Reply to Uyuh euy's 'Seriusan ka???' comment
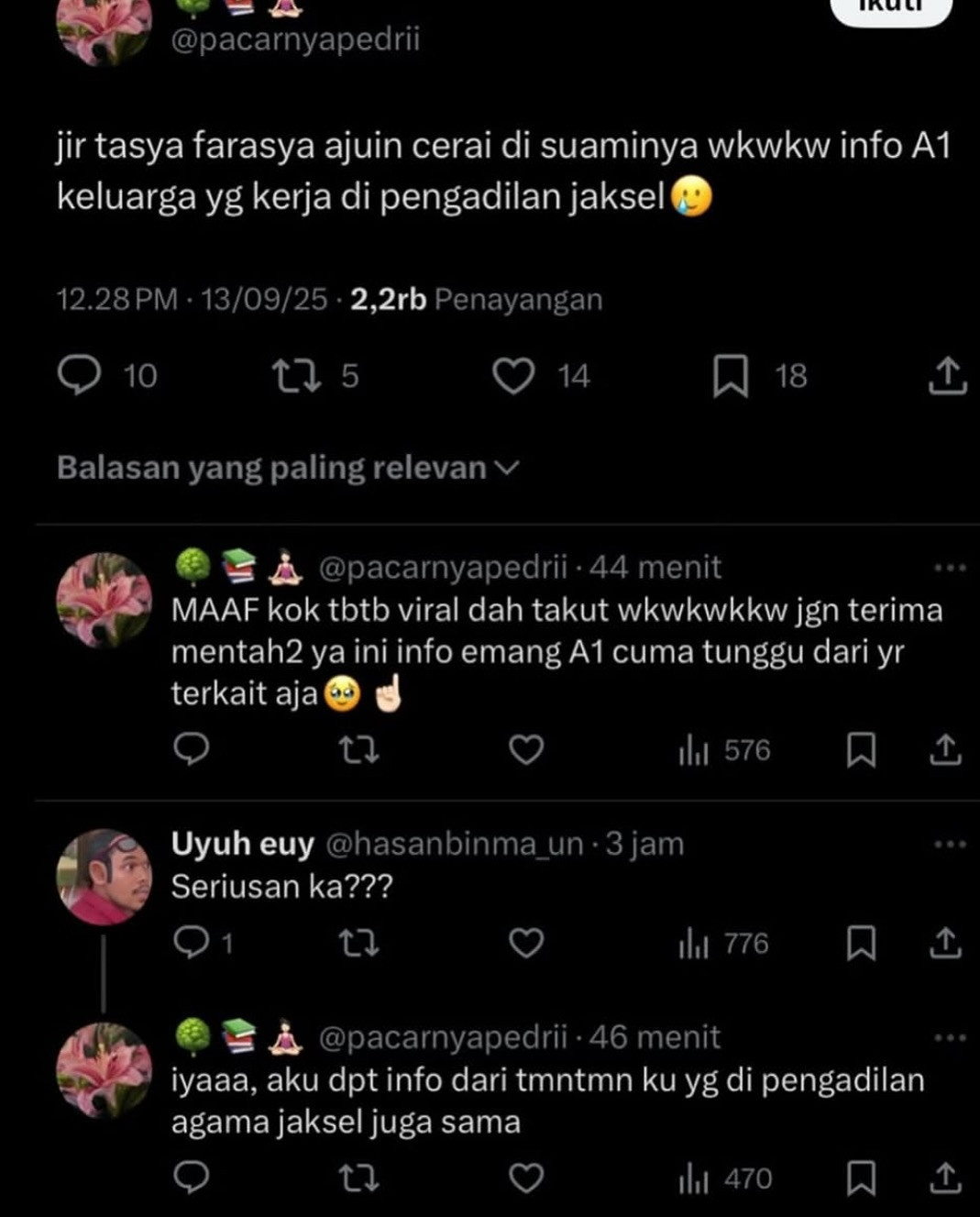The width and height of the screenshot is (980, 1217). click(x=191, y=942)
